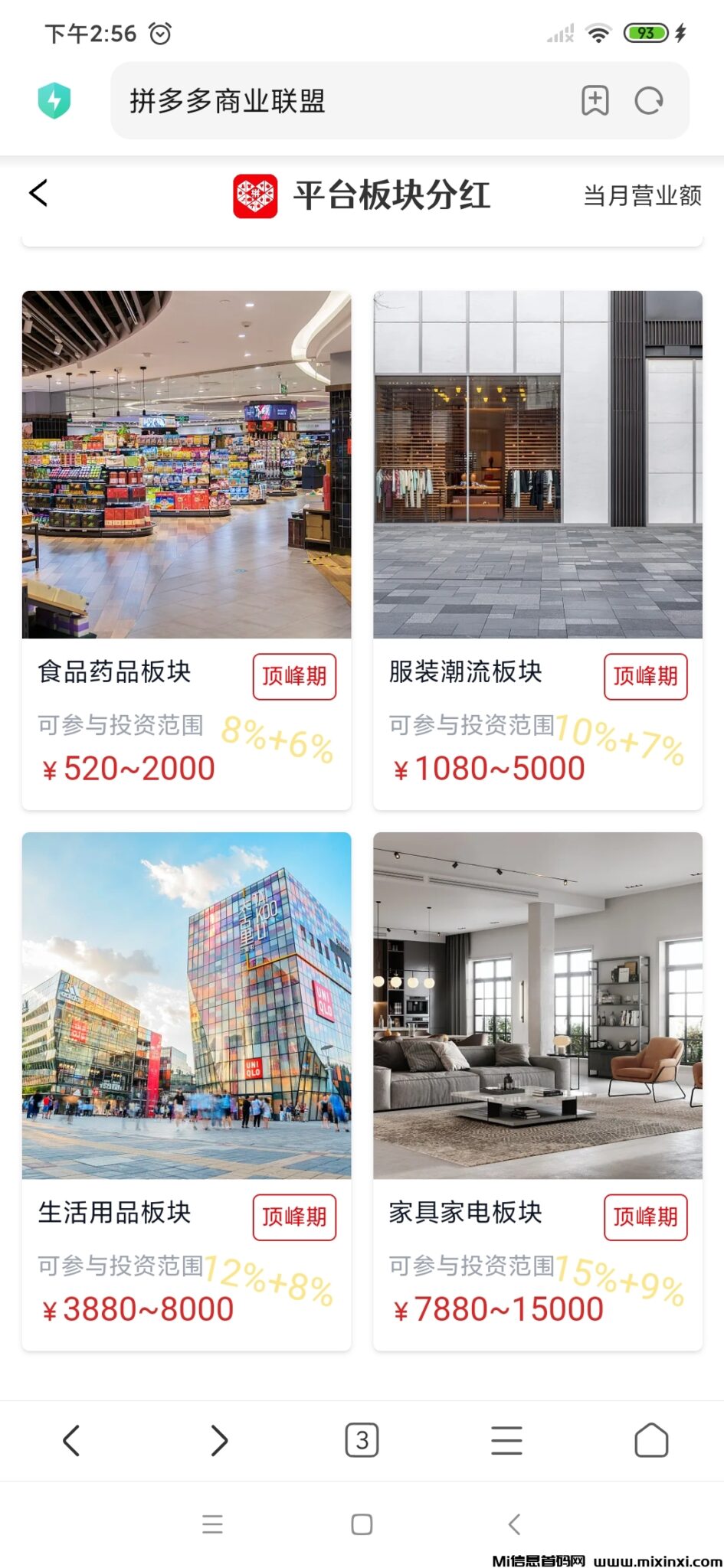Viewport: 724px width, 1568px height.
Task: Tap 顶峰期 badge on 家具家电板块
Action: [645, 1217]
